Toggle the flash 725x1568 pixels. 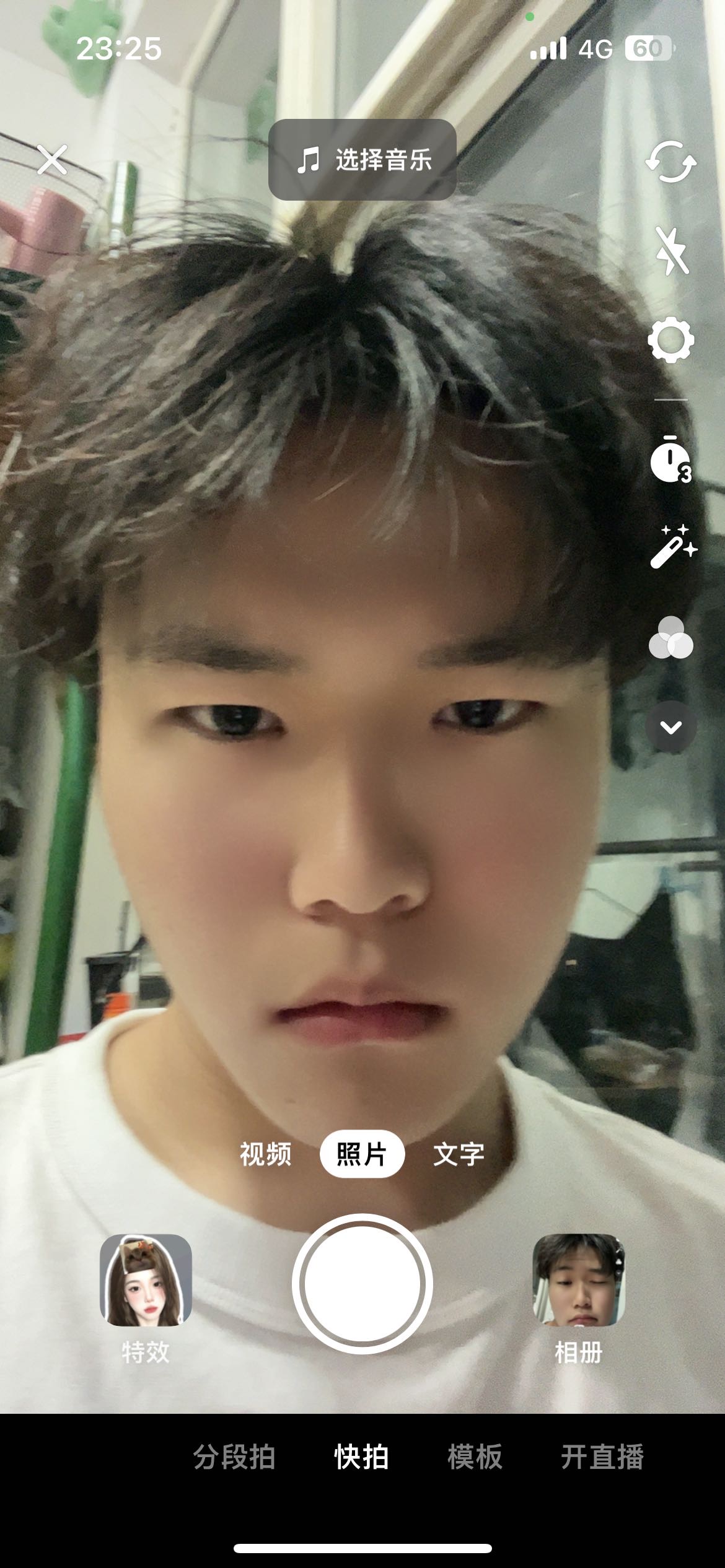tap(671, 250)
